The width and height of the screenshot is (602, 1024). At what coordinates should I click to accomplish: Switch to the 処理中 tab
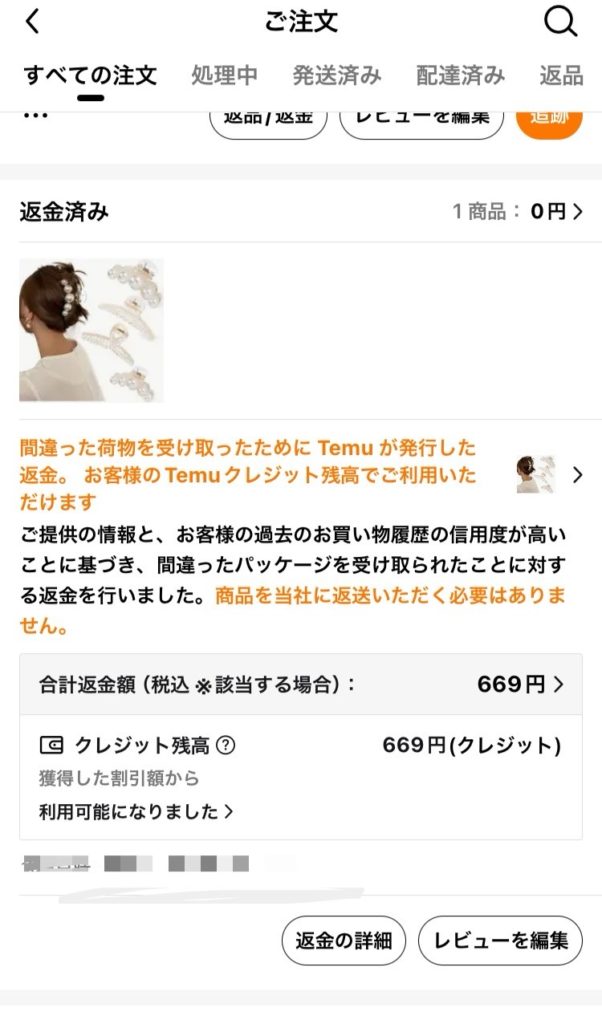tap(224, 75)
